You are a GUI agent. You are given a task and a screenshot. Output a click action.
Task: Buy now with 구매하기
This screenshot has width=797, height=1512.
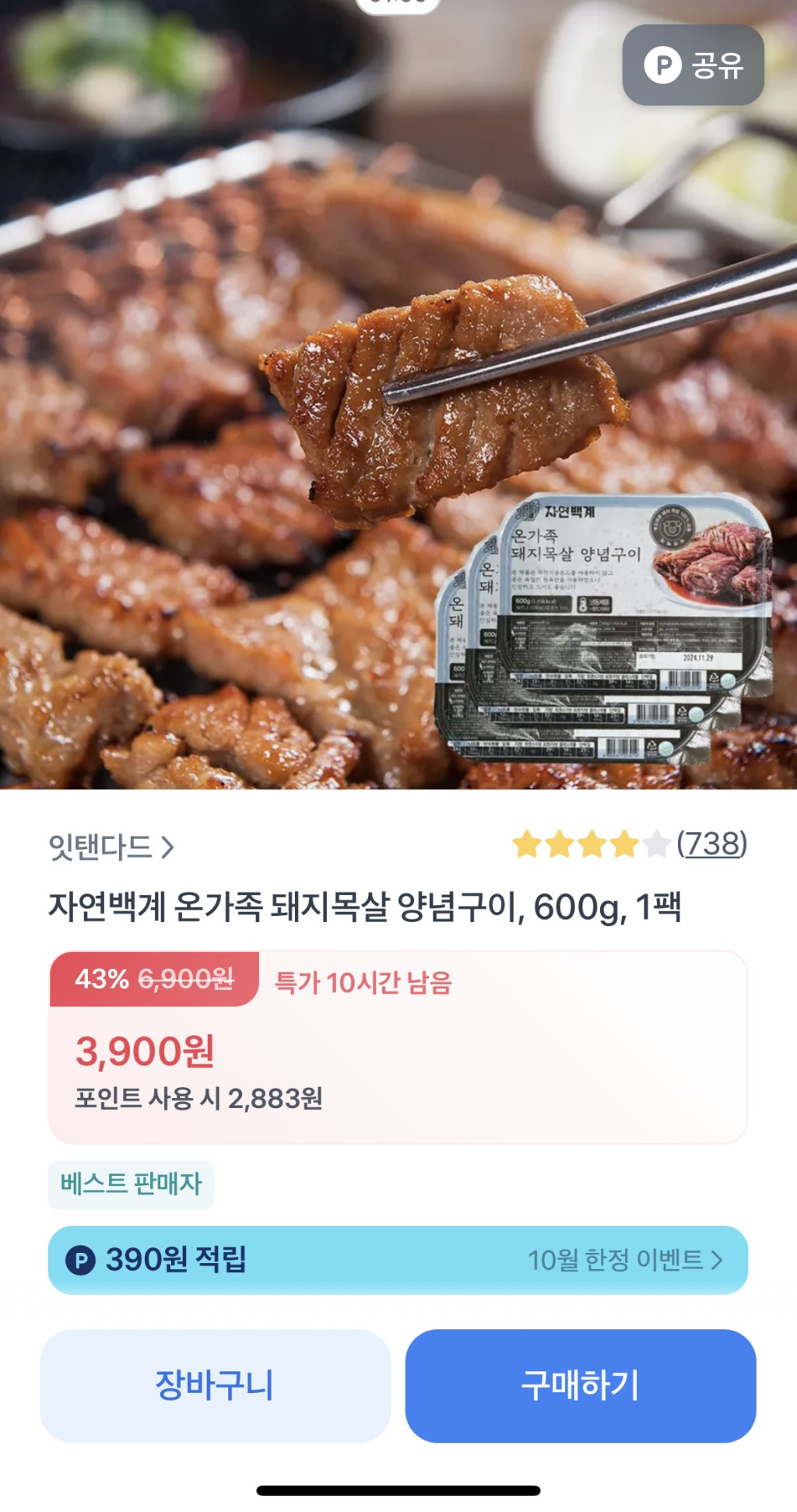(x=581, y=1385)
